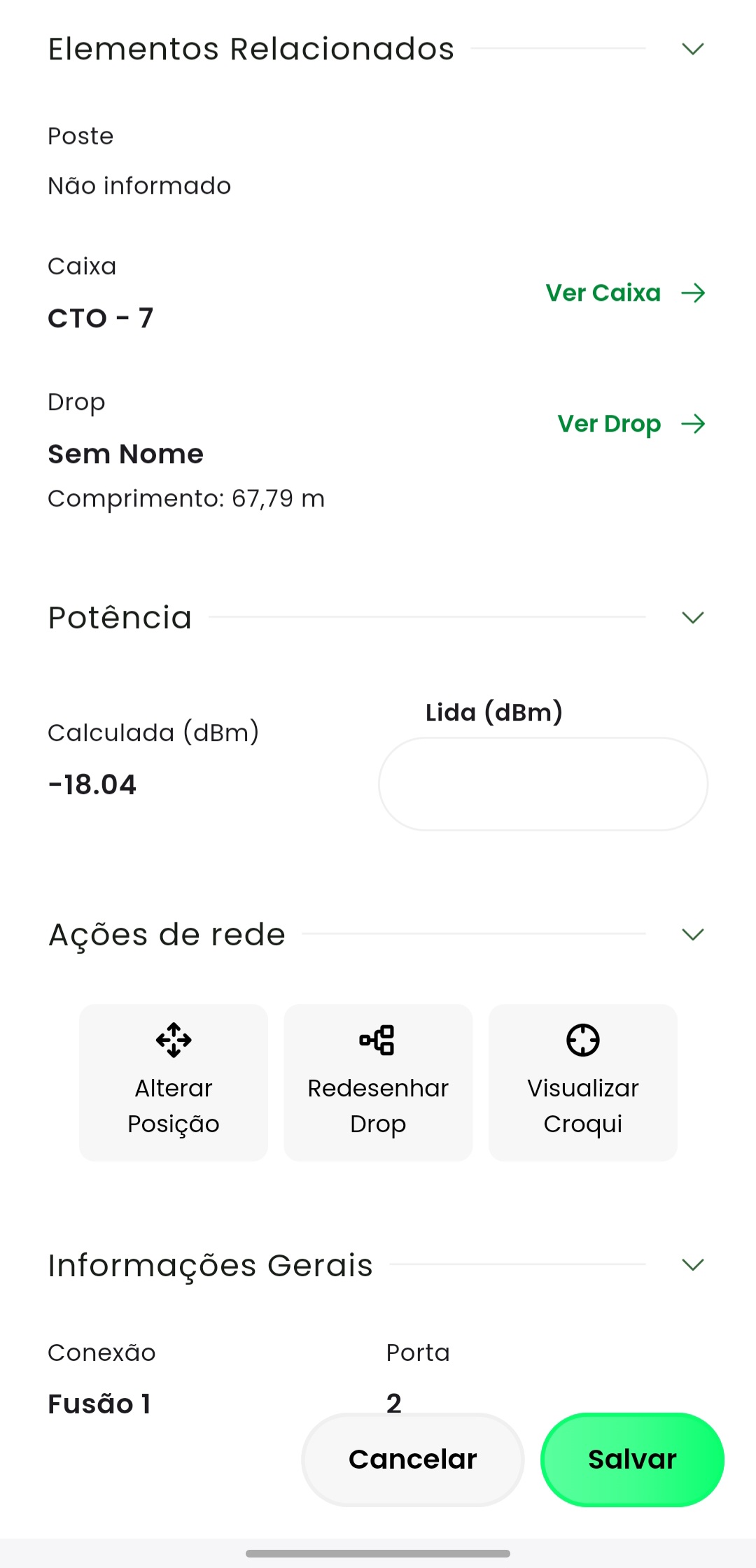Collapse the Informações Gerais section
Screen dimensions: 756x1568
(692, 1265)
